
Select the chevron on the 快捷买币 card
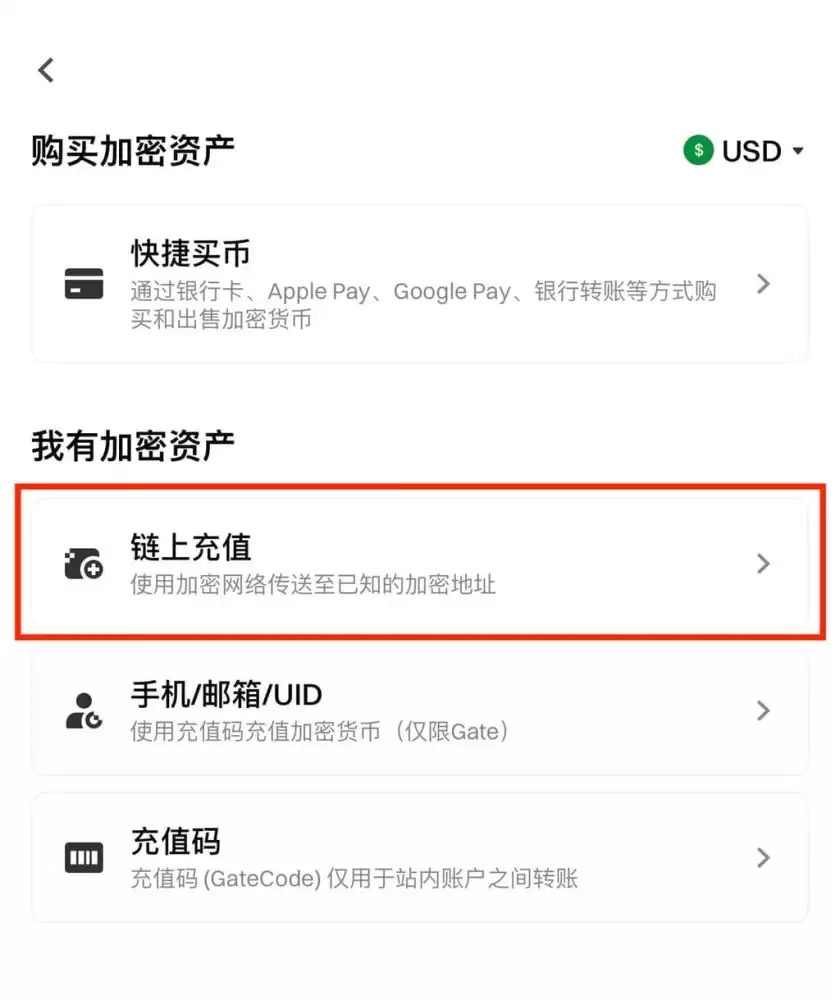click(763, 285)
